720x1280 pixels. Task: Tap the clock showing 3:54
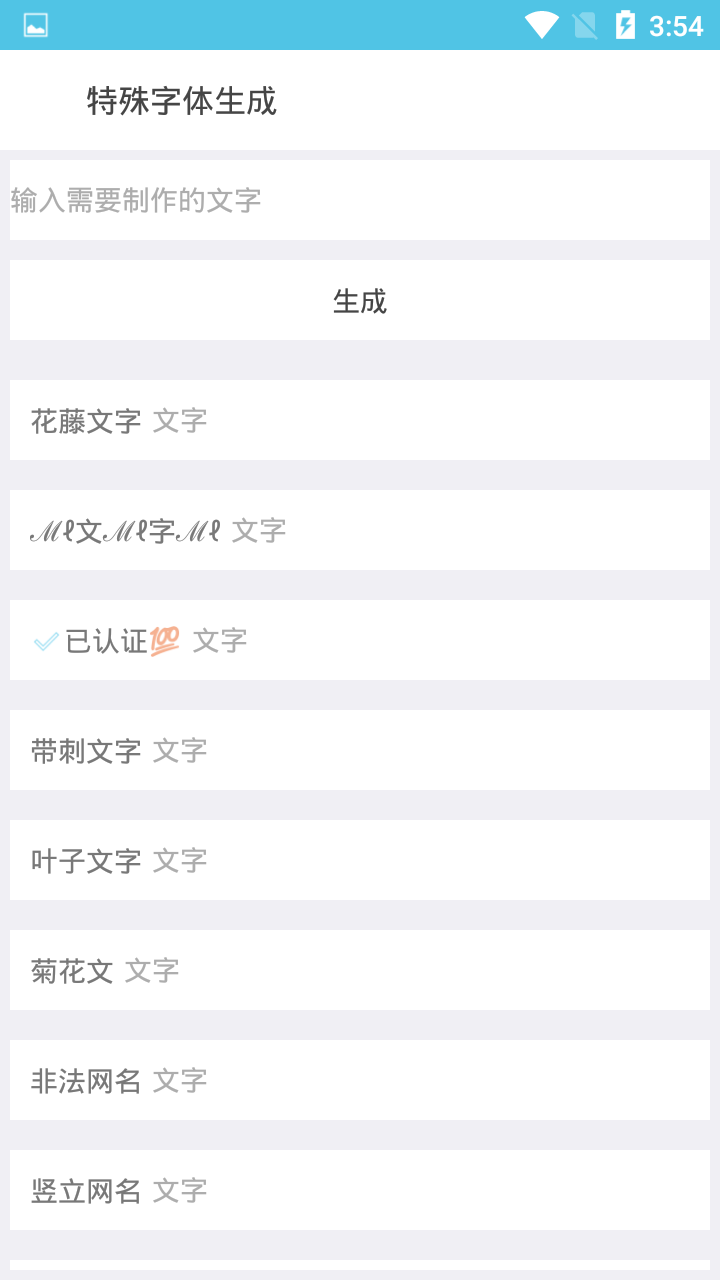point(677,27)
